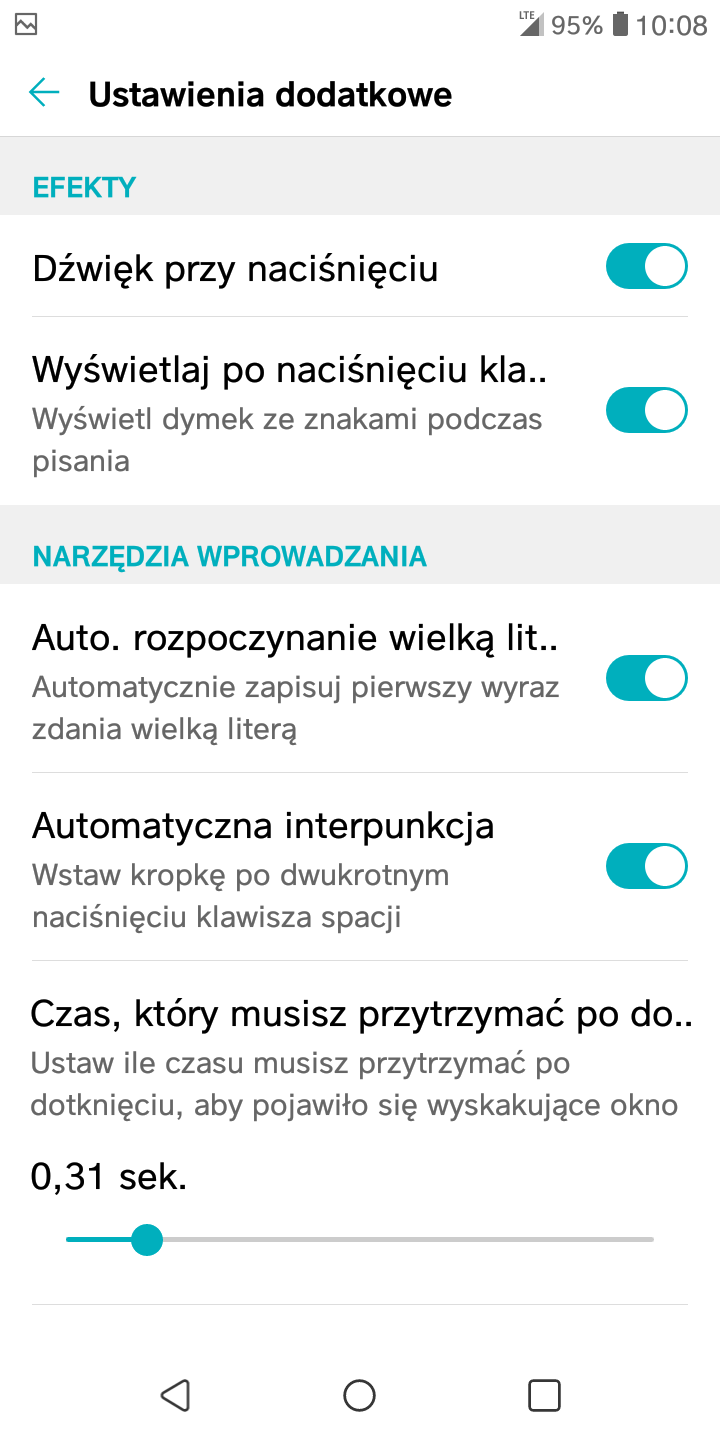Turn off Dźwięk przy naciśnięciu
This screenshot has height=1440, width=720.
click(646, 268)
